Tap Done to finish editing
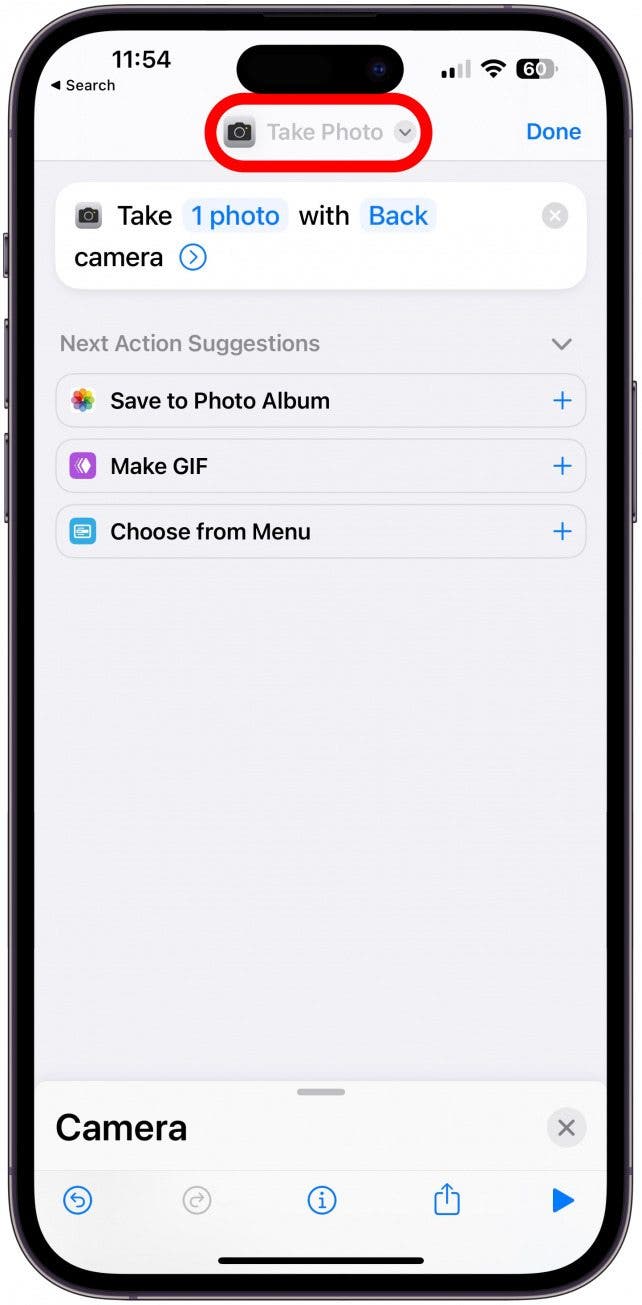This screenshot has width=642, height=1305. coord(553,132)
